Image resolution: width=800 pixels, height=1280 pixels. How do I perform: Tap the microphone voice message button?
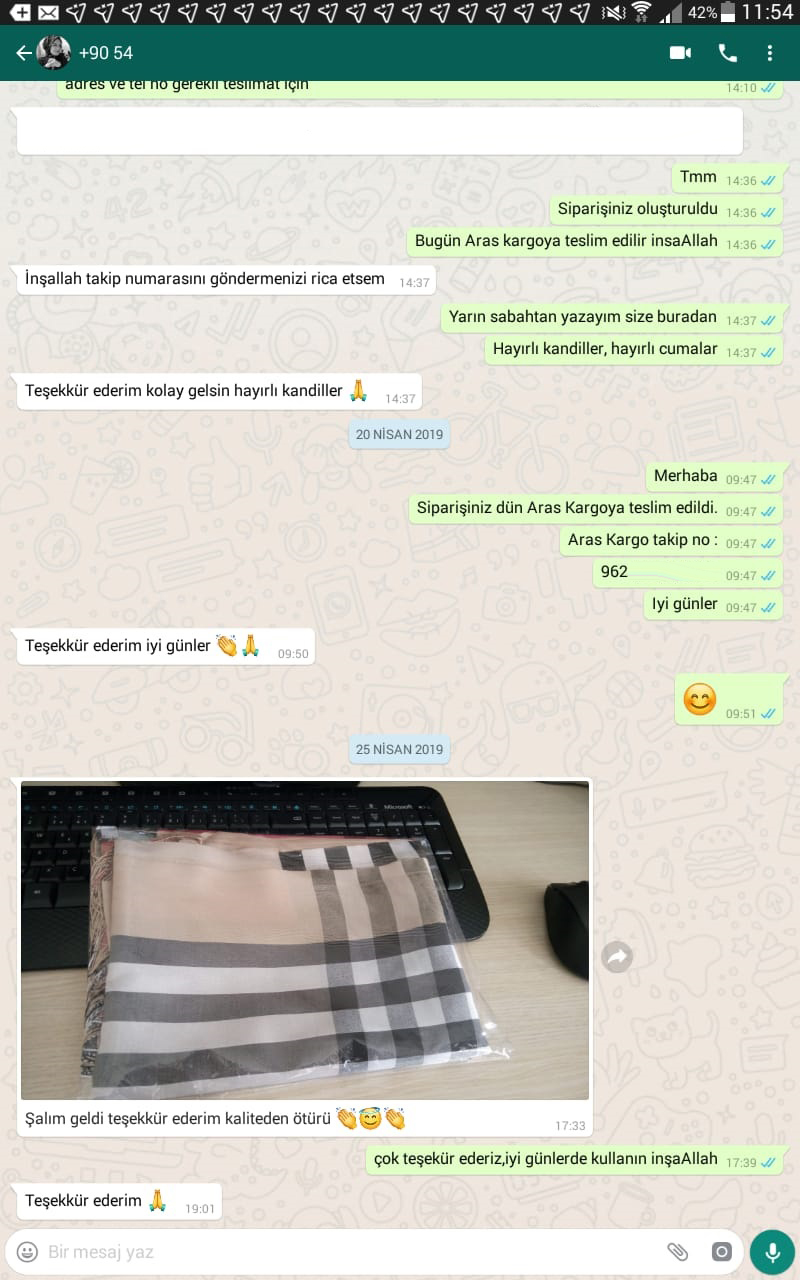point(772,1251)
